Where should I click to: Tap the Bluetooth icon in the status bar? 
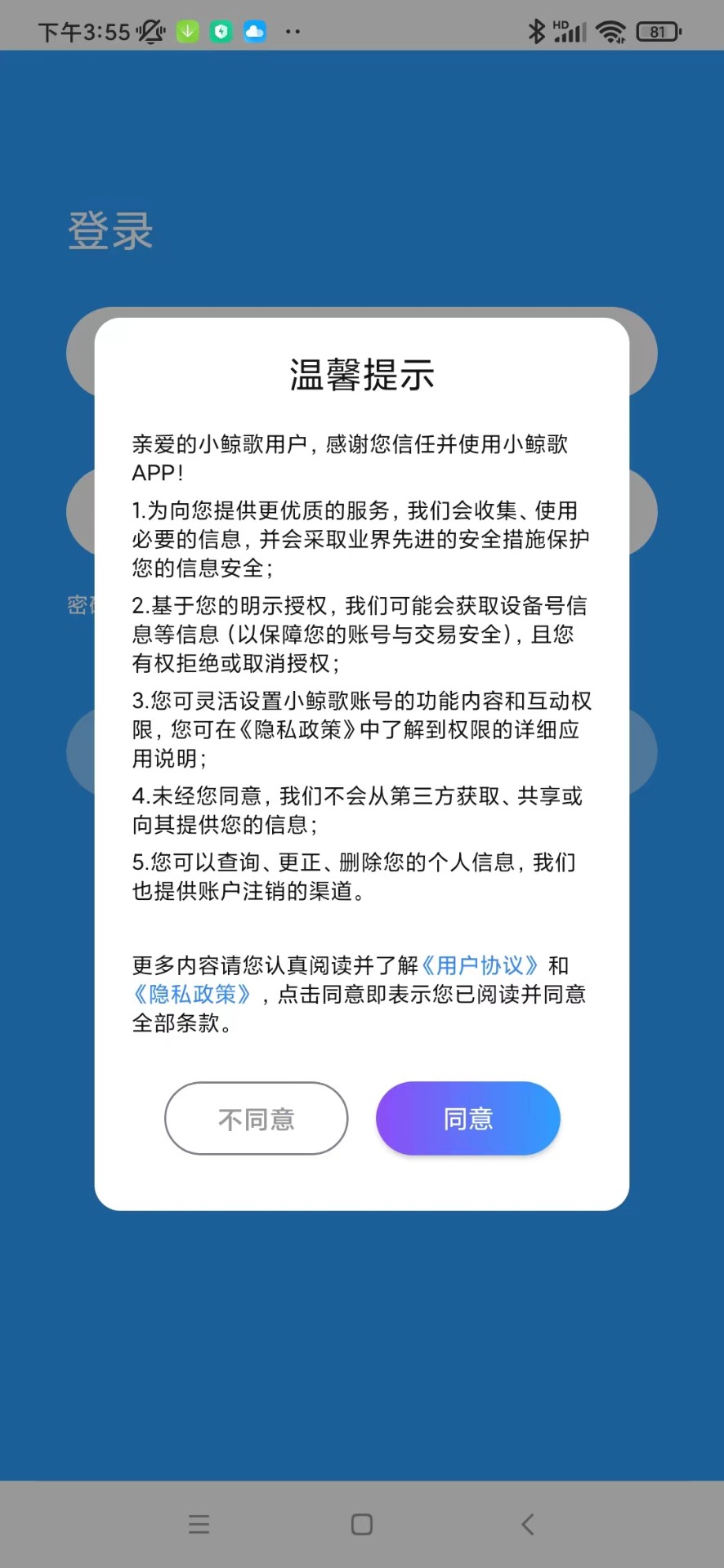(x=536, y=29)
